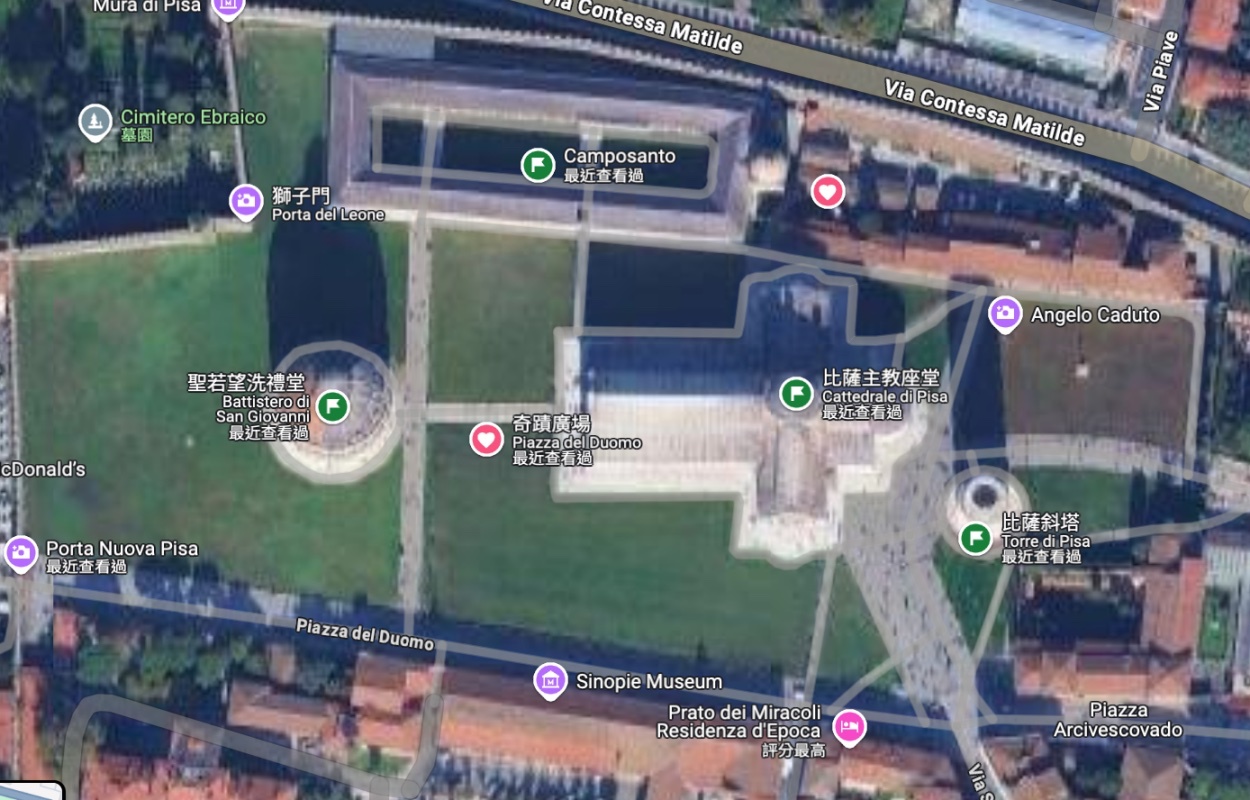The width and height of the screenshot is (1250, 800).
Task: Tap the Sinopie Museum pin
Action: coord(550,681)
